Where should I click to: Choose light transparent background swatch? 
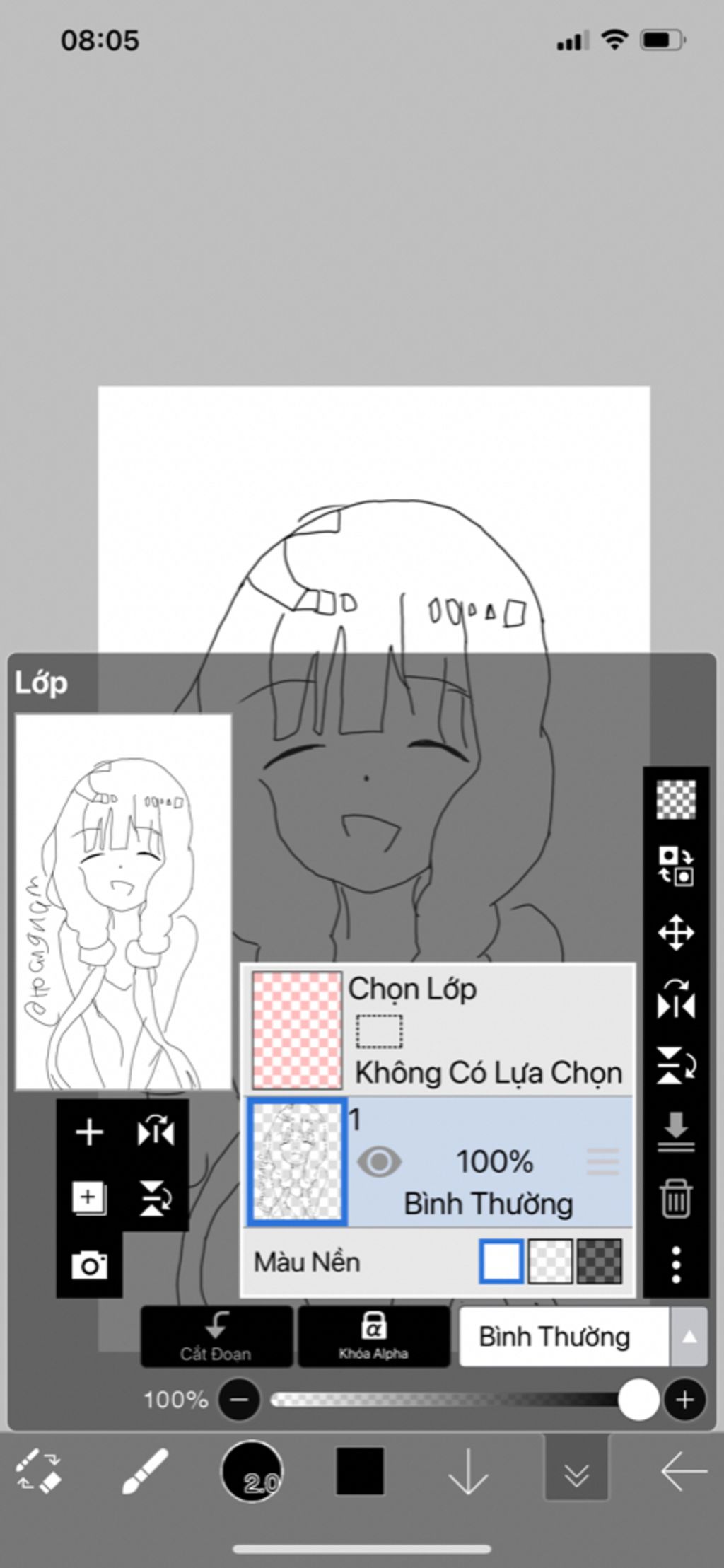click(551, 1261)
